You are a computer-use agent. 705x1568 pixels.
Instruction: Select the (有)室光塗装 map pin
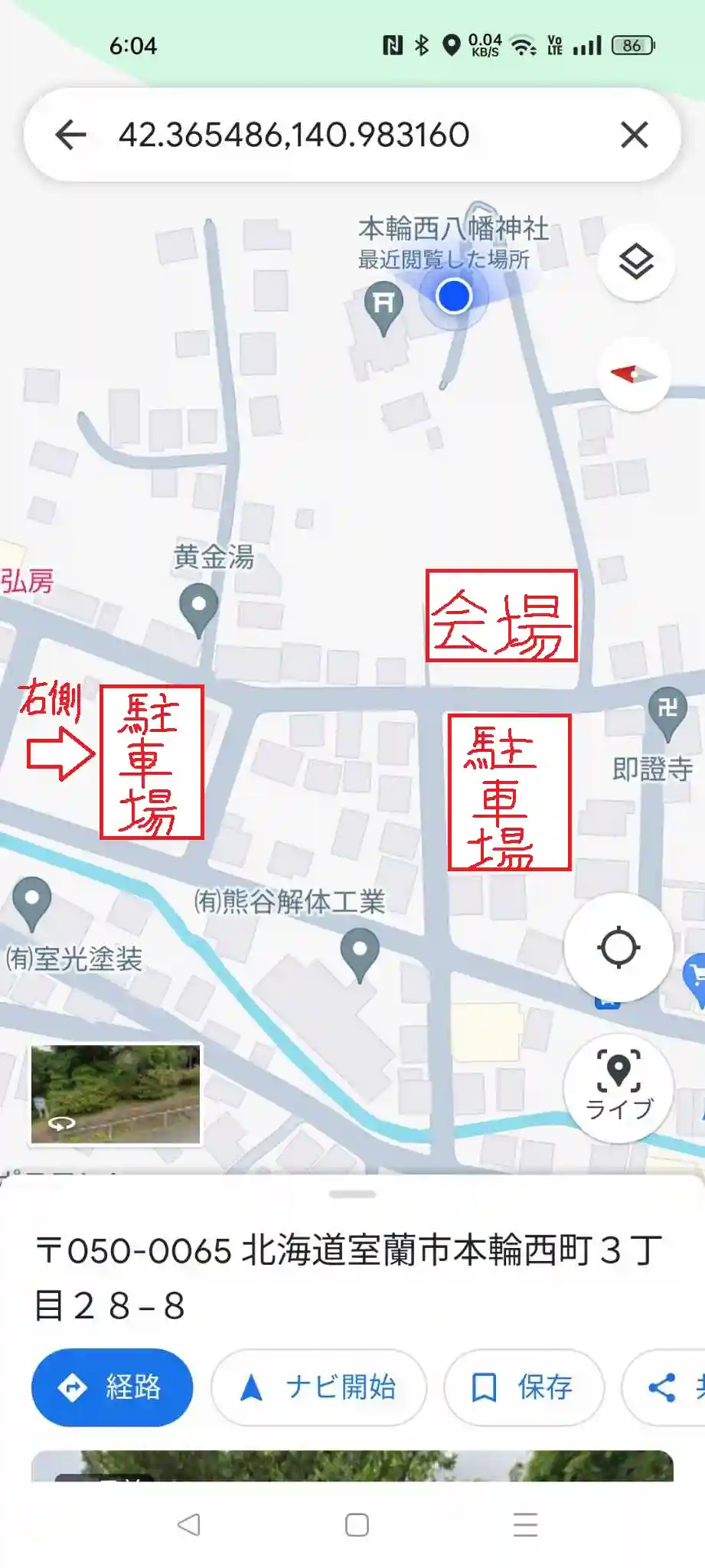tap(32, 902)
